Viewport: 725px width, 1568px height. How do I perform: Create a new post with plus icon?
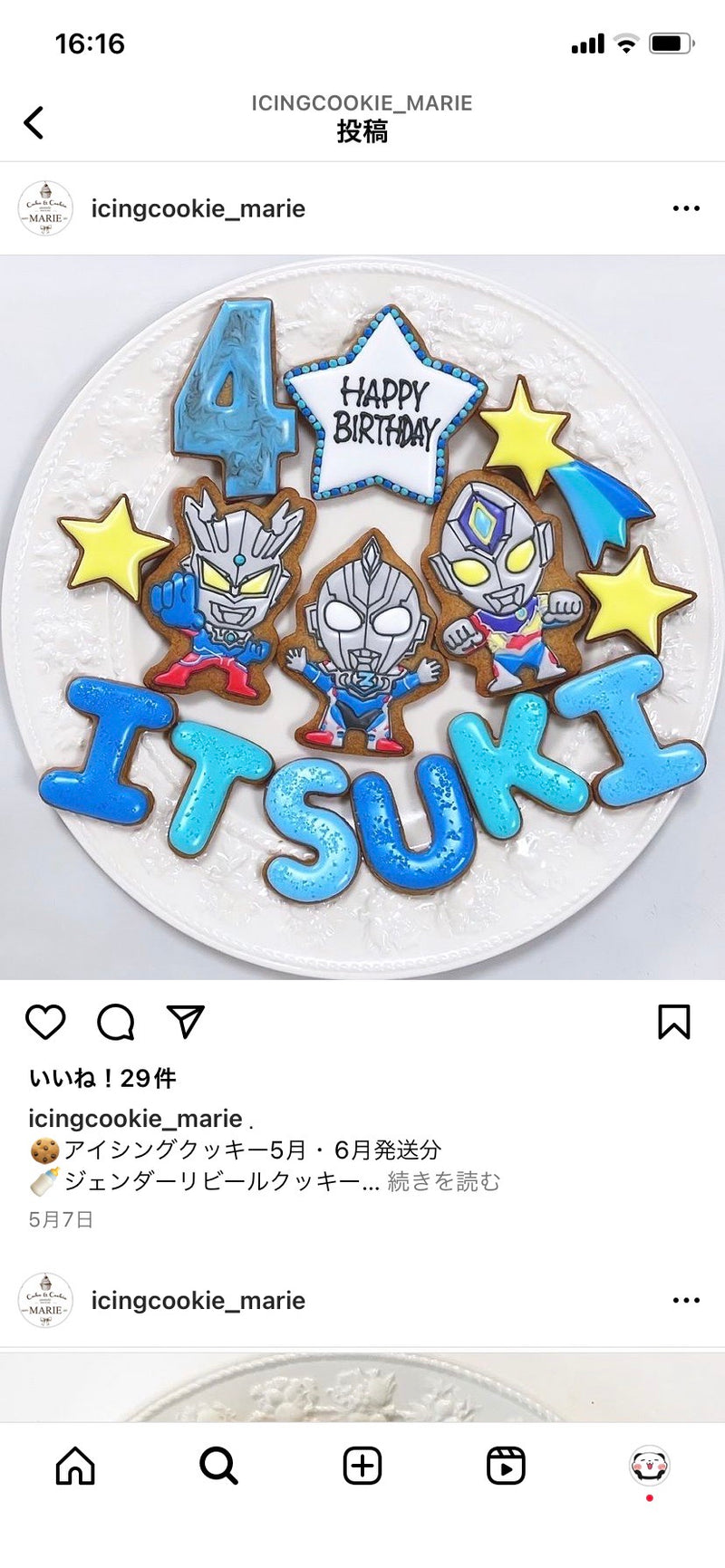coord(362,1466)
